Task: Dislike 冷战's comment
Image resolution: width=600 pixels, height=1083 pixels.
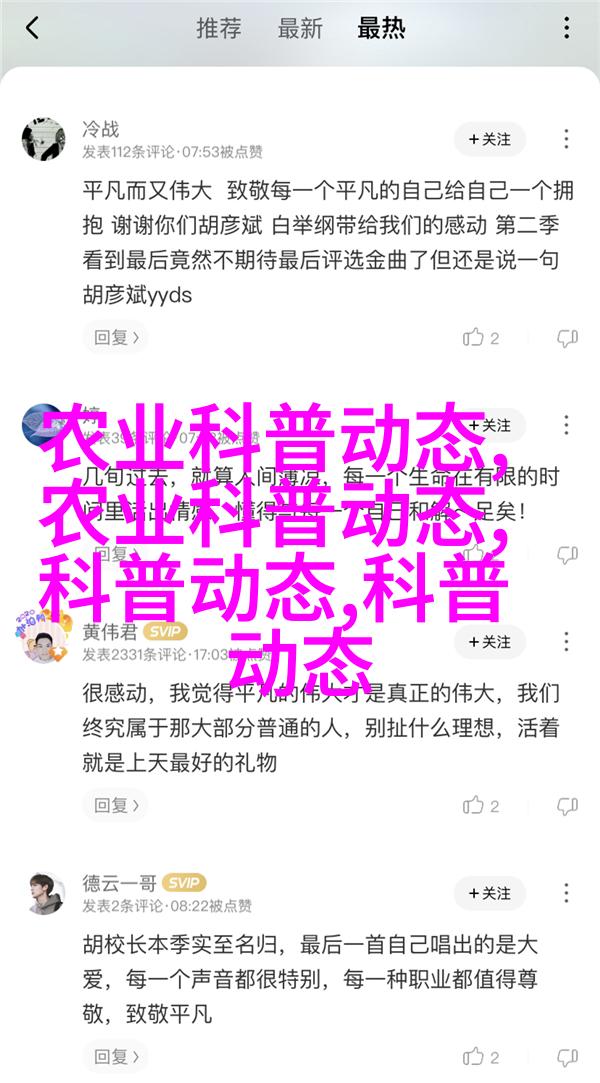Action: pos(567,338)
